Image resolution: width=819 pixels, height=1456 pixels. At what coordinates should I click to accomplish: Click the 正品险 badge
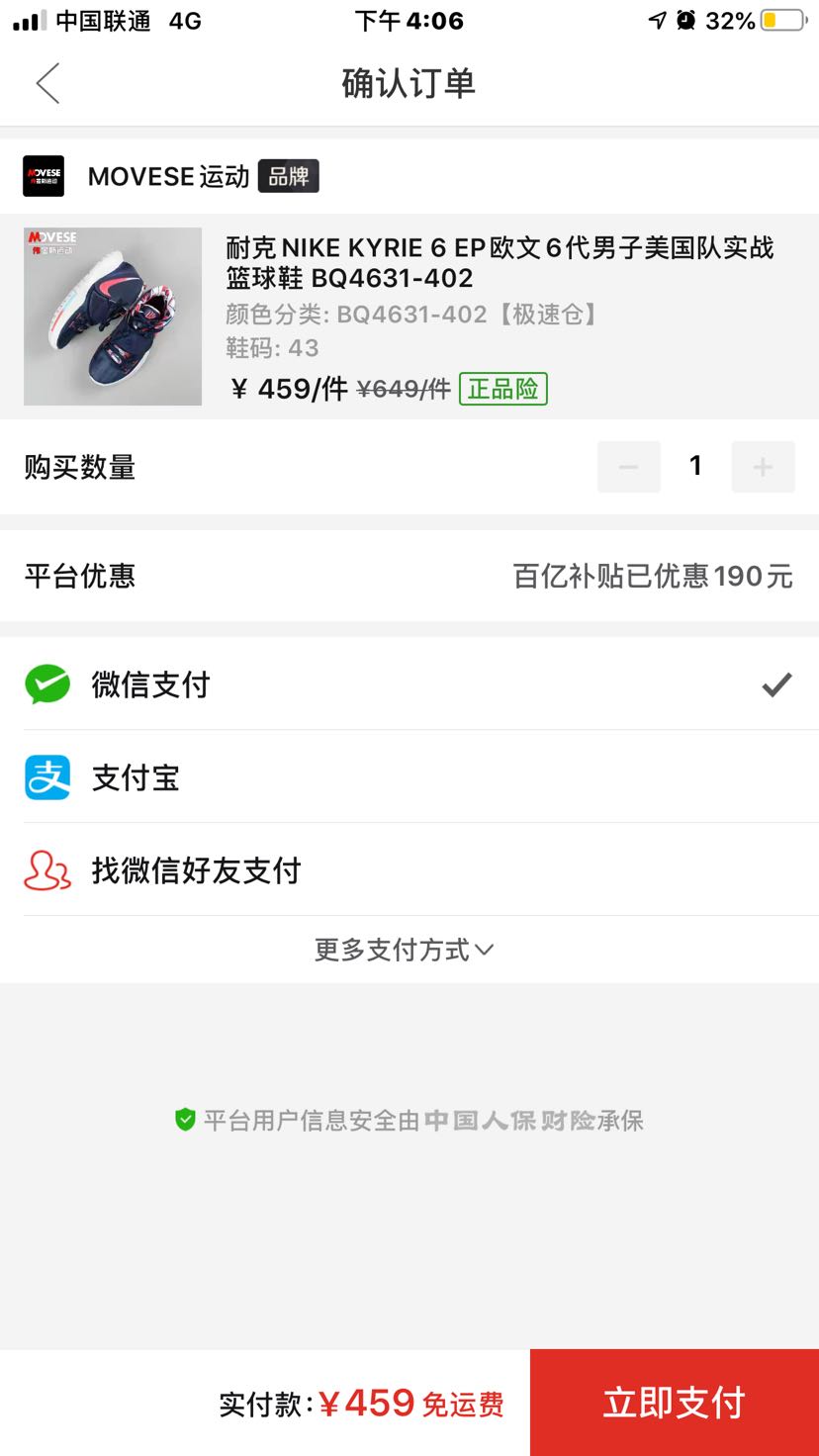coord(502,388)
